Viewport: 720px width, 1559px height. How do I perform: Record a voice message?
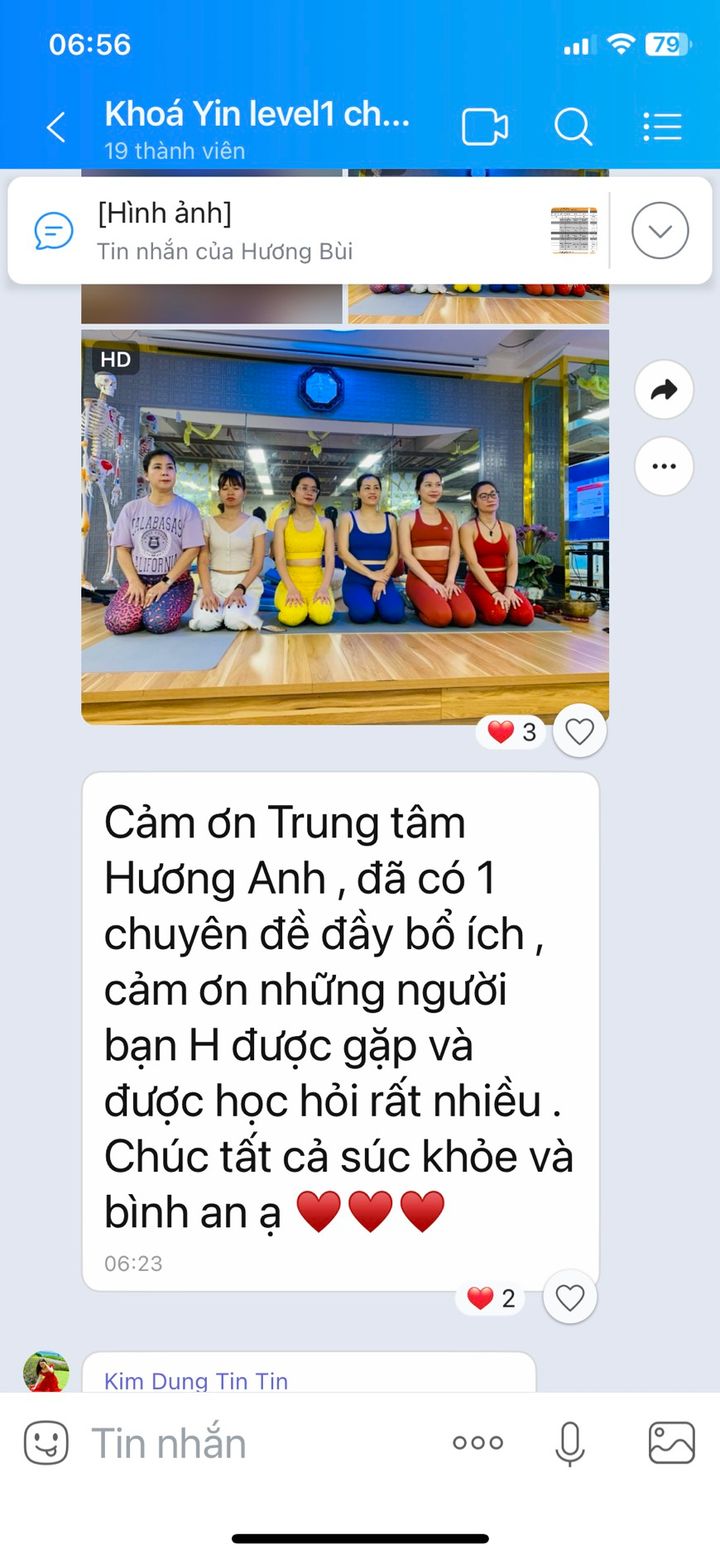pyautogui.click(x=570, y=1443)
